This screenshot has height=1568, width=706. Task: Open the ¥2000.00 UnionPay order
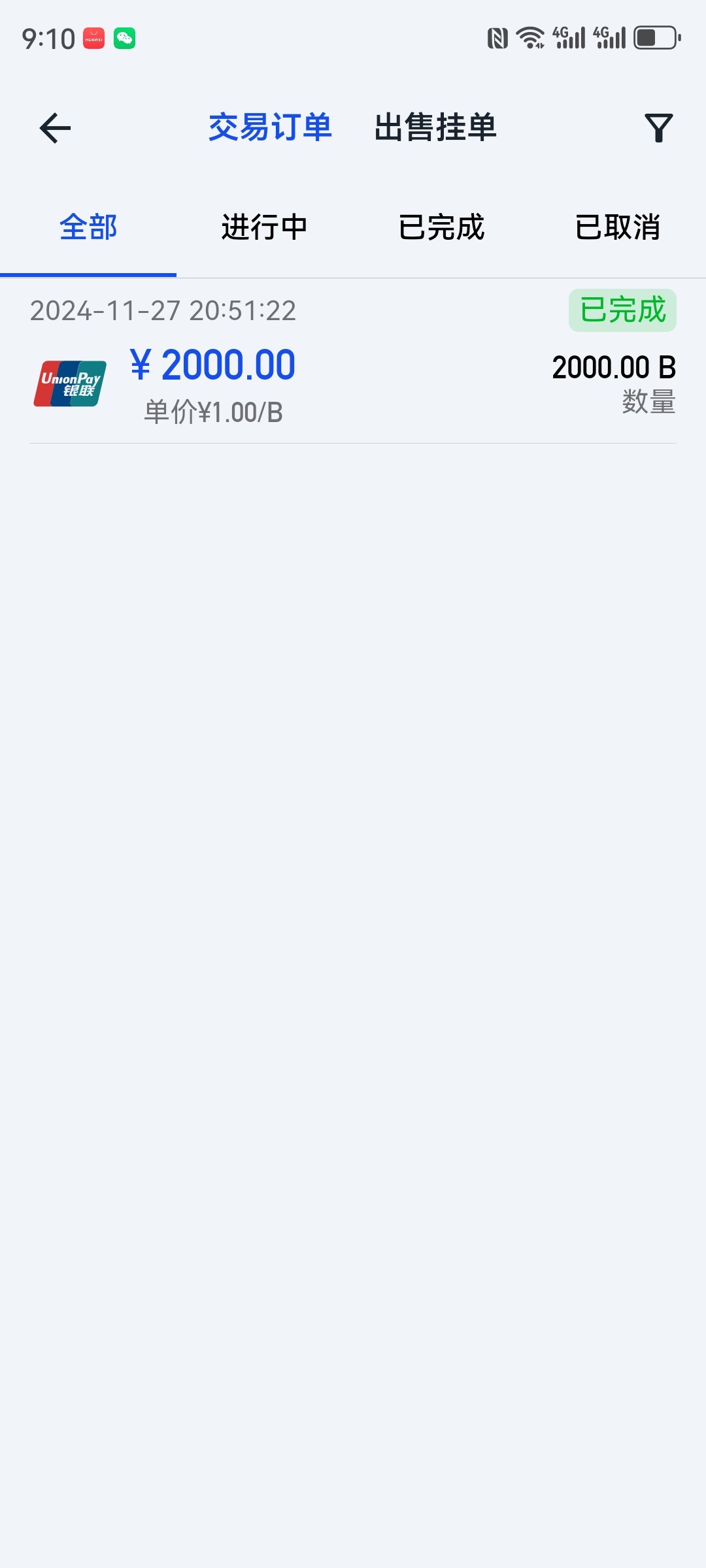click(353, 361)
